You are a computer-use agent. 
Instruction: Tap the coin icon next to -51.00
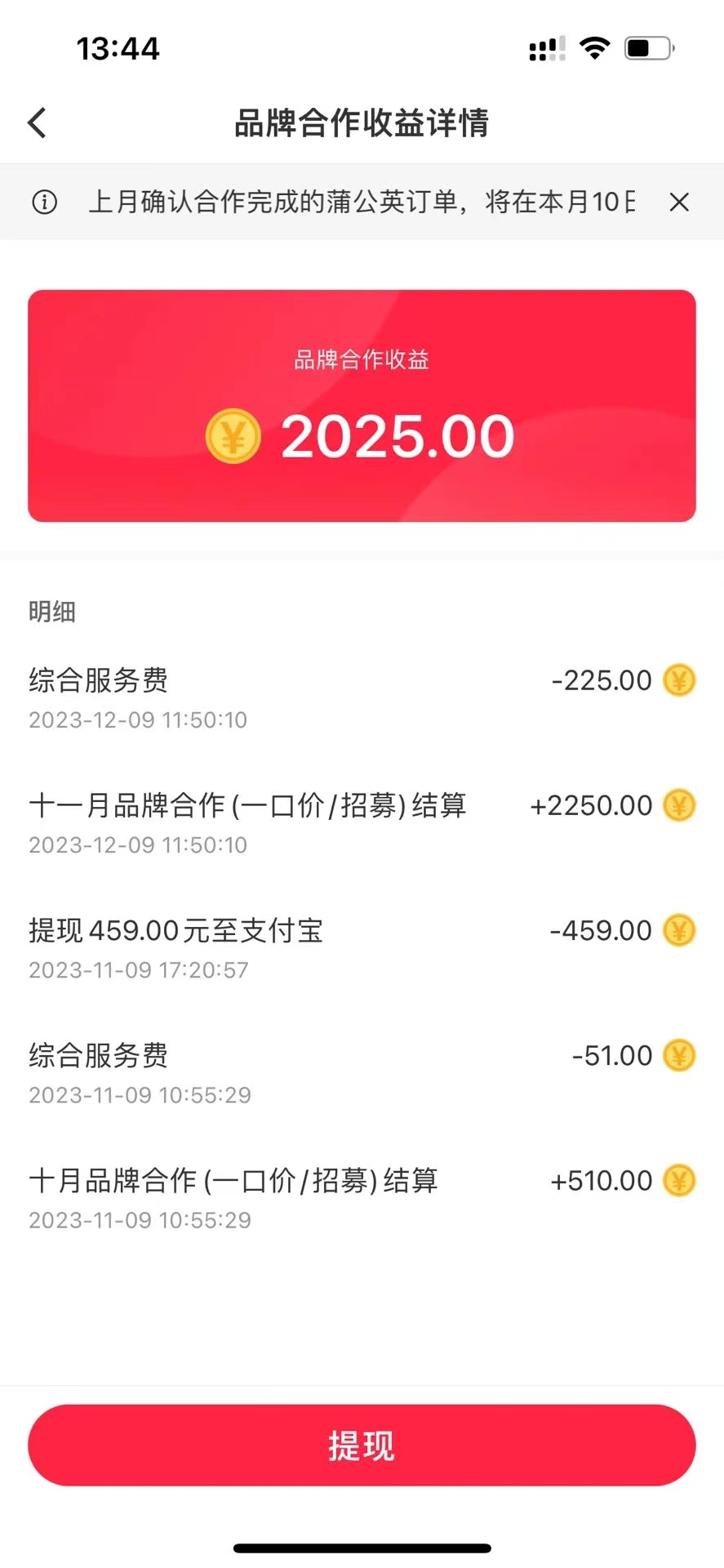[x=680, y=1055]
